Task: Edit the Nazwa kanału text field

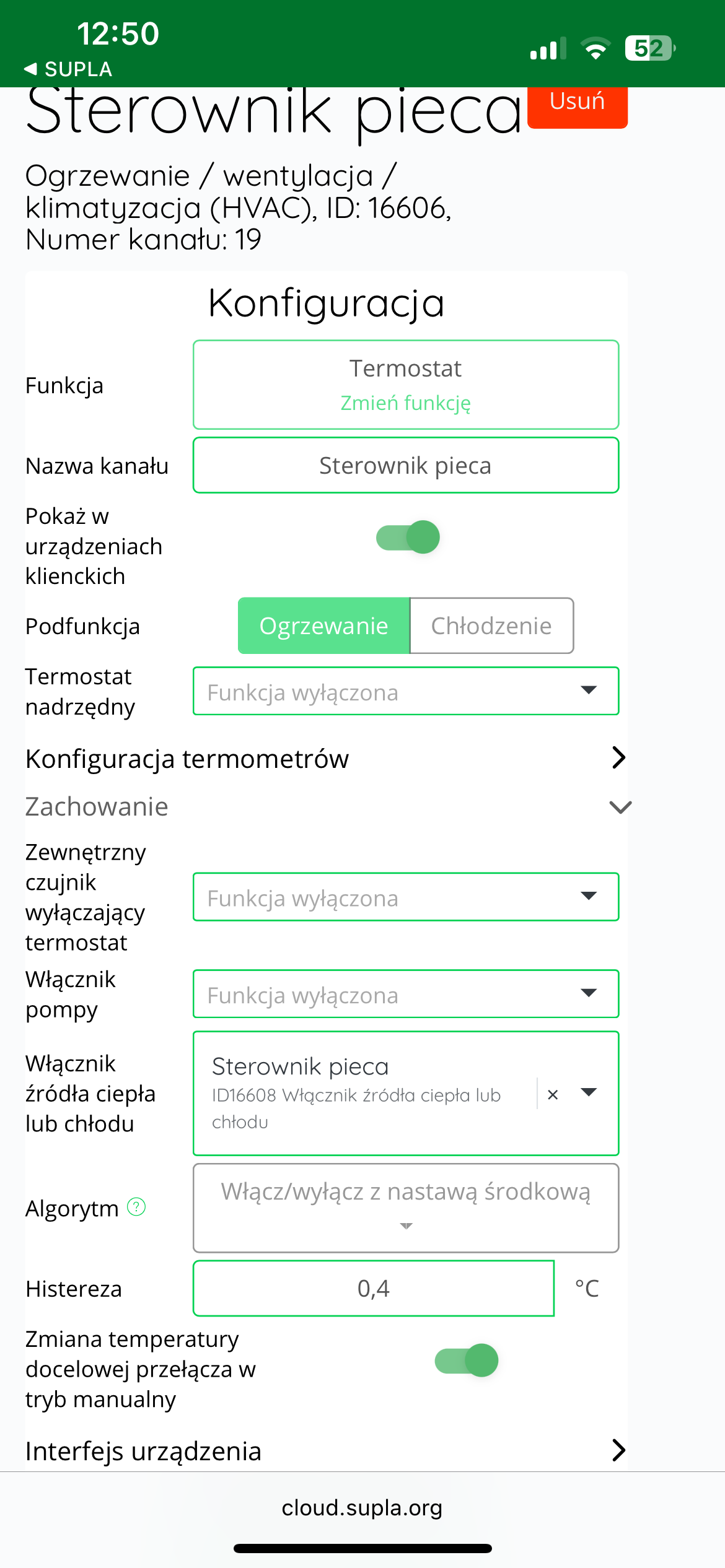Action: point(406,465)
